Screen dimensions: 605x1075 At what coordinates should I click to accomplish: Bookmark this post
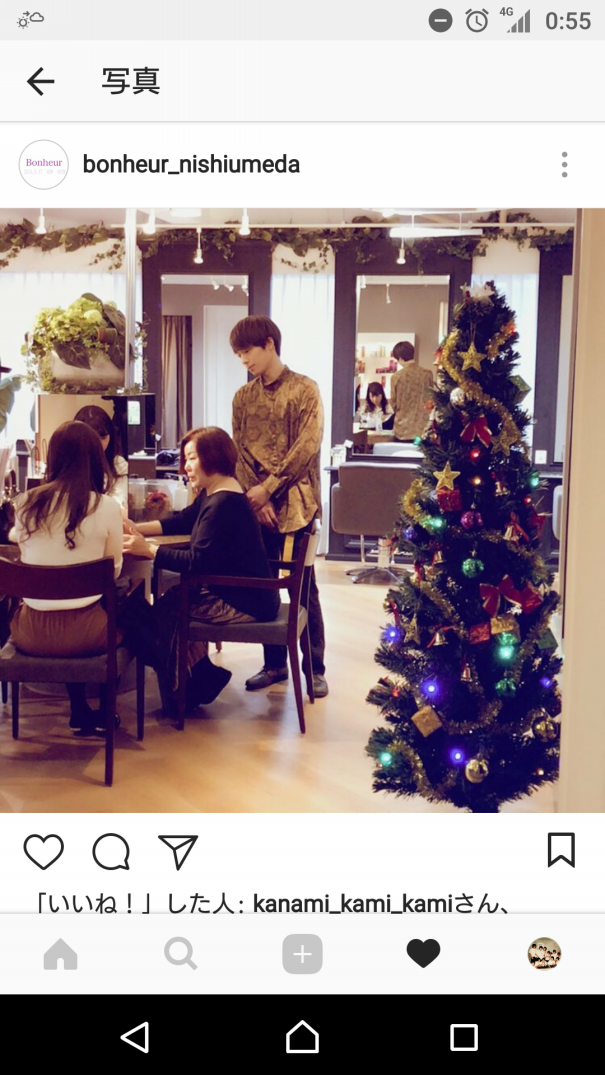(x=561, y=850)
